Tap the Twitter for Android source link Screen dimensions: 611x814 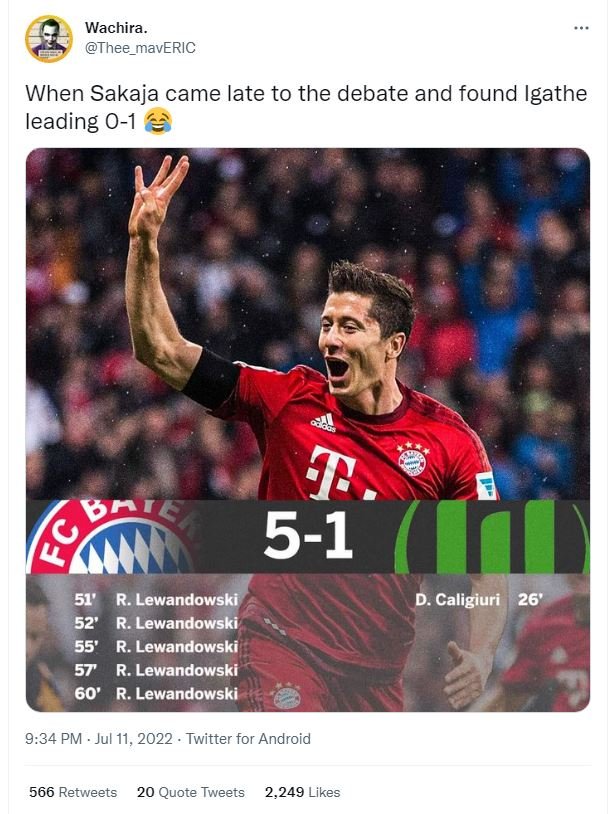point(247,739)
